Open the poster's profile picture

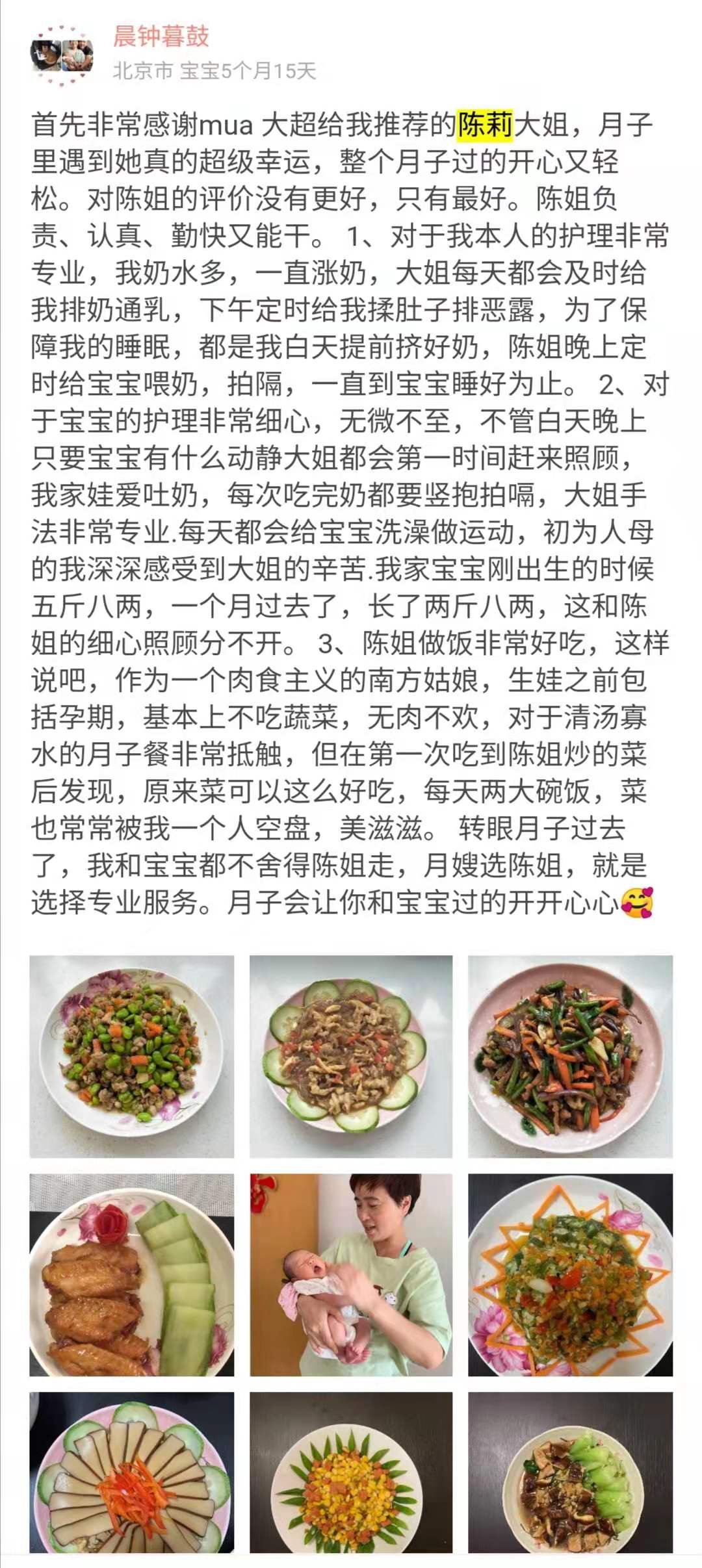point(62,55)
